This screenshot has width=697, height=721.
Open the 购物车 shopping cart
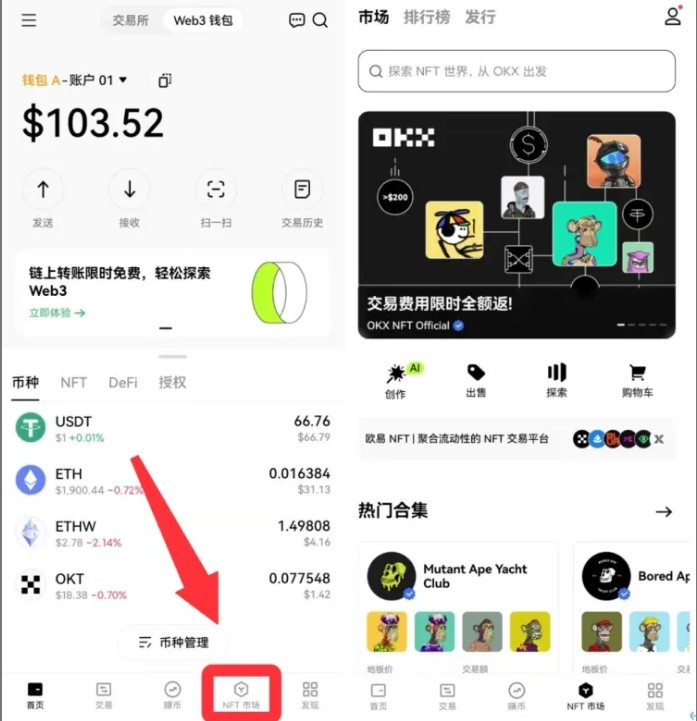637,380
